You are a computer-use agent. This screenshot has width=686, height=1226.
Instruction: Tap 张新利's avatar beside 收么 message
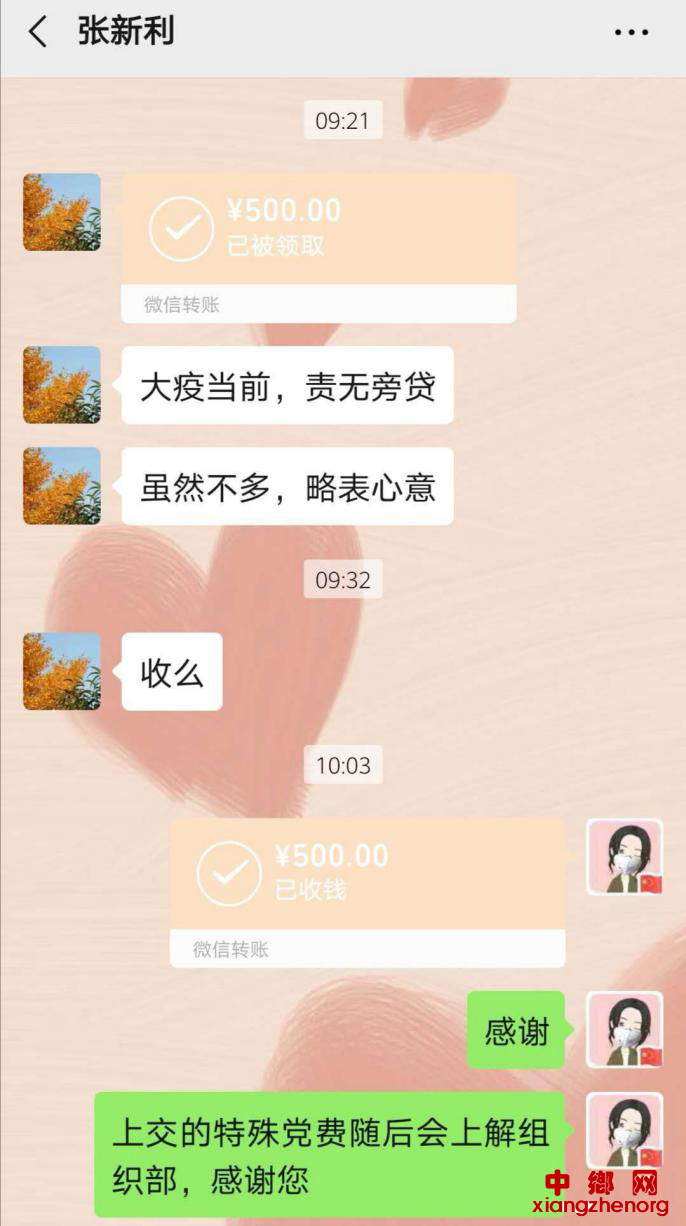click(x=62, y=671)
